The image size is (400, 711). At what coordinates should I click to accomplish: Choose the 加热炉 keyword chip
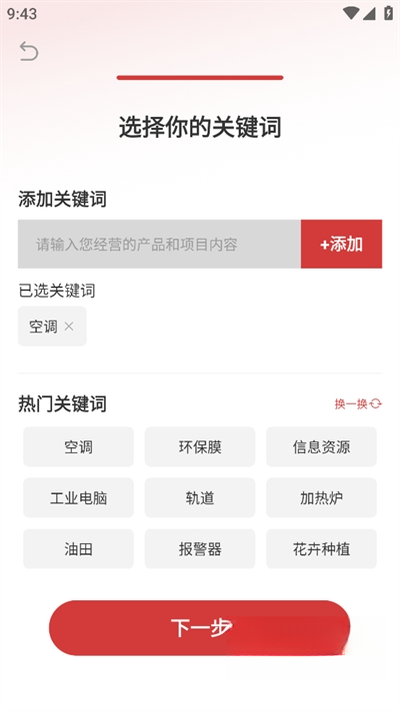(x=322, y=498)
